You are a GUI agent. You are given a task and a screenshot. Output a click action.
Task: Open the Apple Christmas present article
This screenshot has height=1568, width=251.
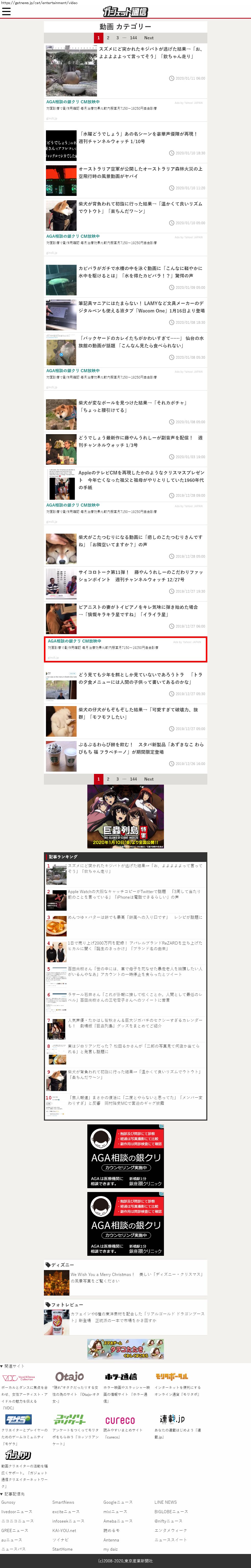140,479
